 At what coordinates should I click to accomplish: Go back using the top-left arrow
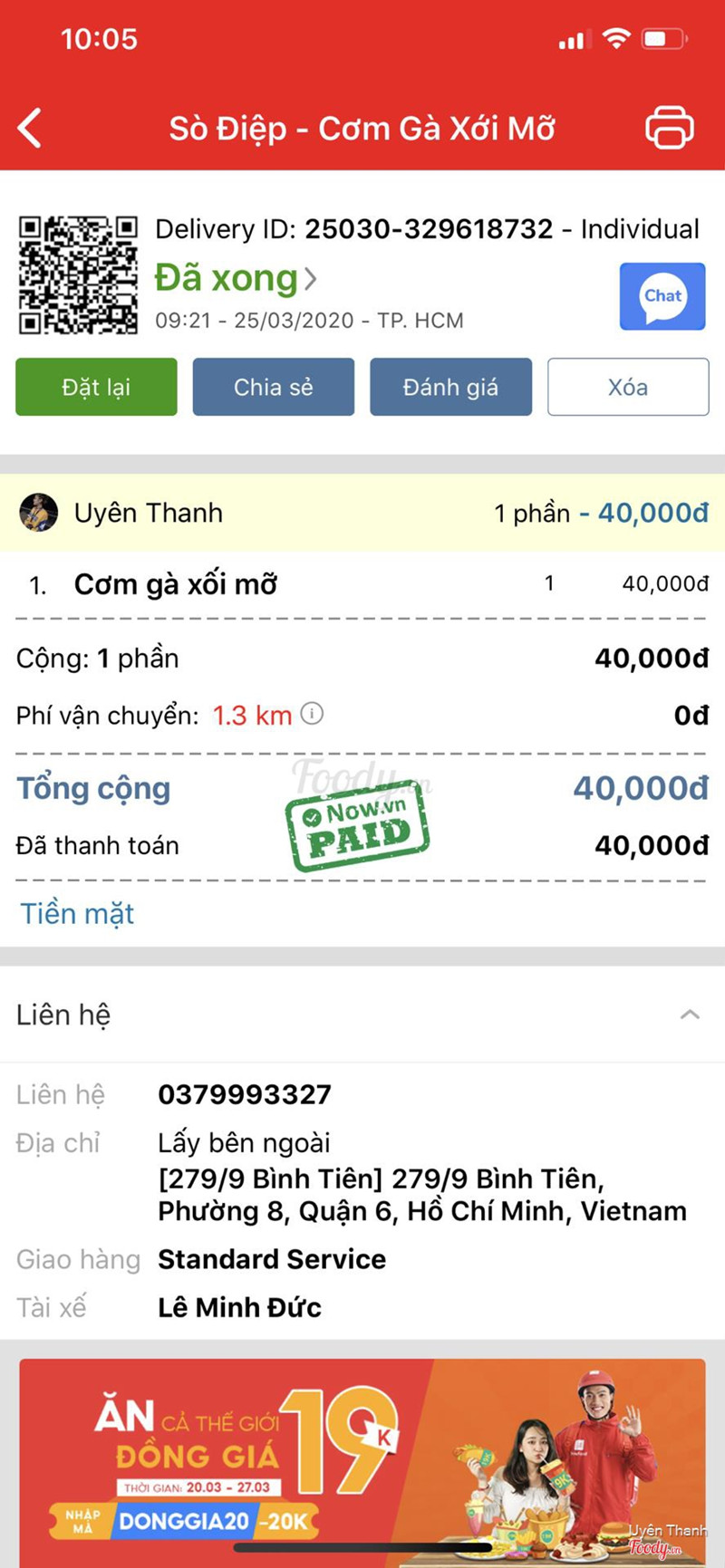click(30, 128)
